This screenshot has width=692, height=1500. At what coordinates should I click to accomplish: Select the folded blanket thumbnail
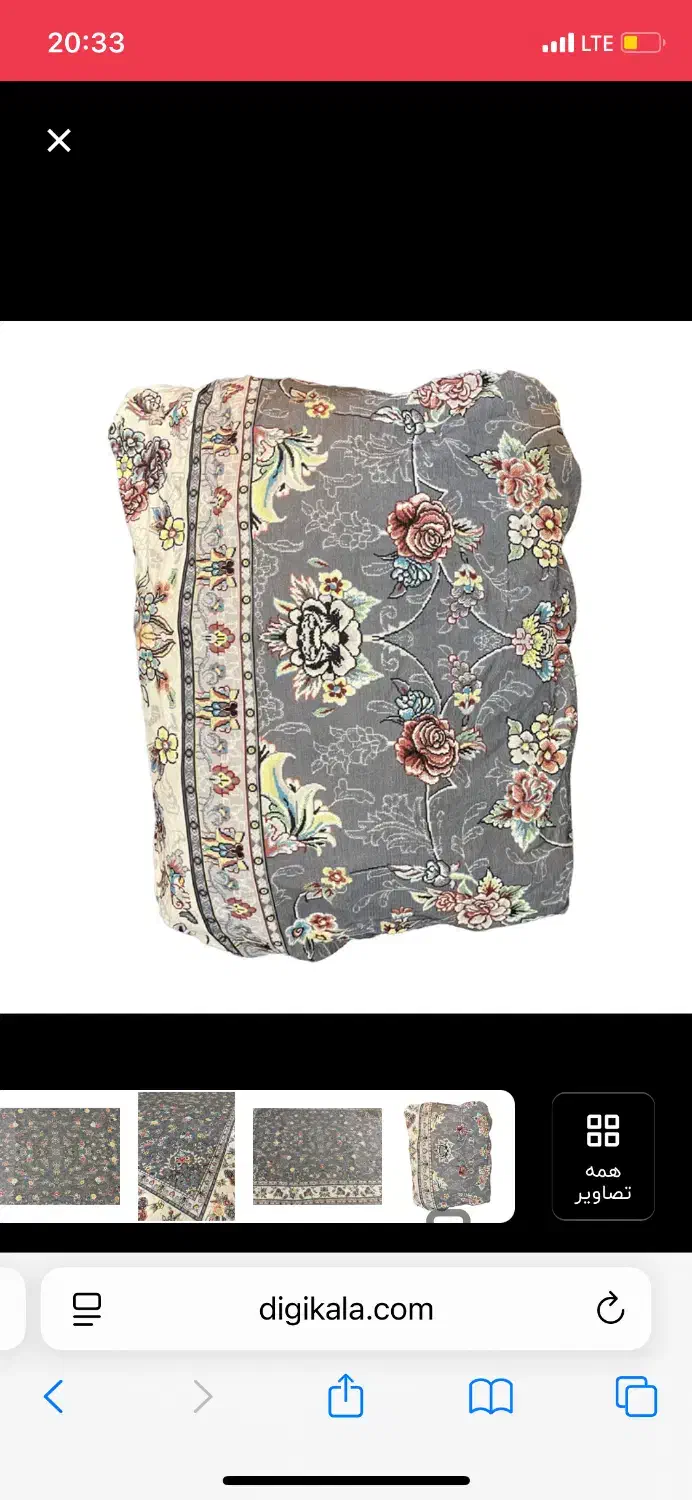point(449,1155)
